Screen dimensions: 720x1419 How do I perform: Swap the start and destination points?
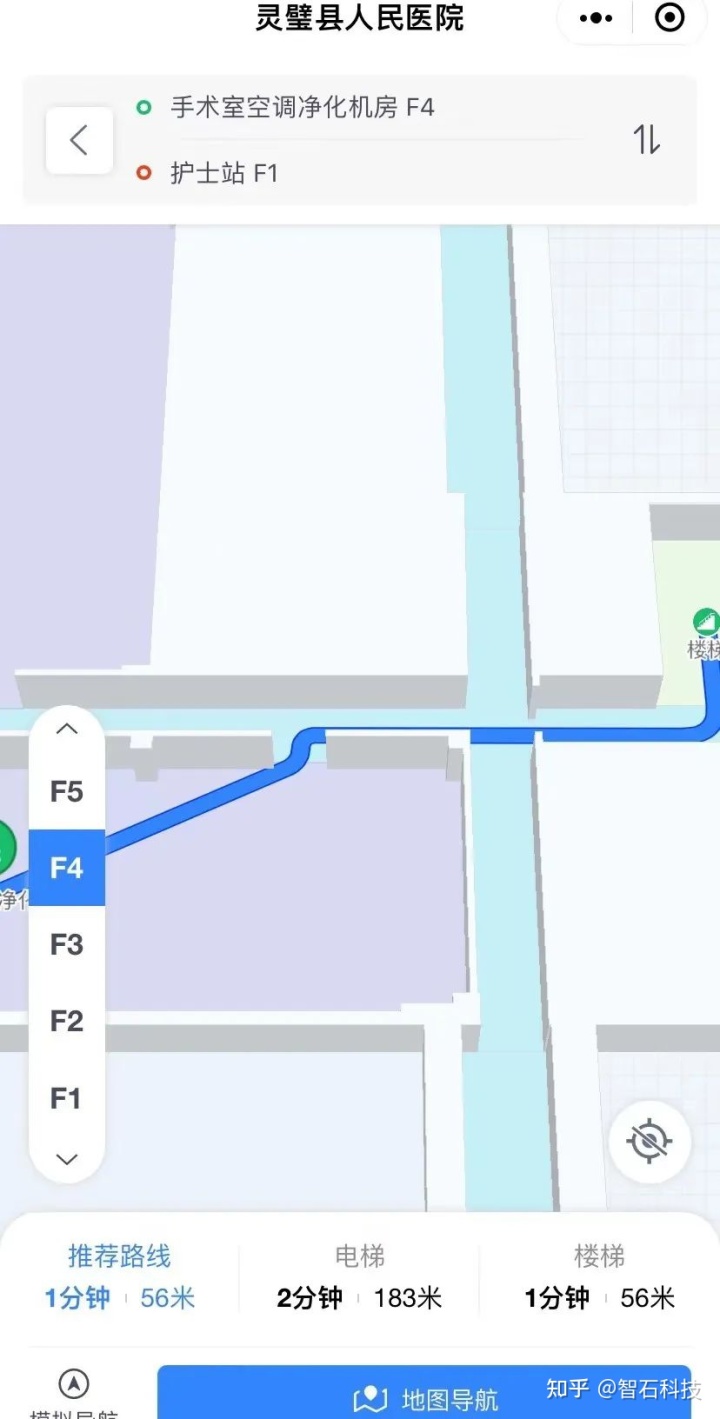click(647, 141)
